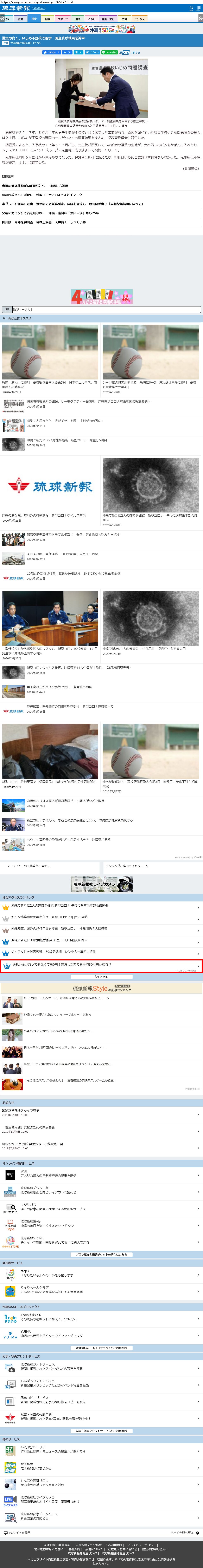
Task: Switch to the 経済 tab
Action: pyautogui.click(x=20, y=19)
